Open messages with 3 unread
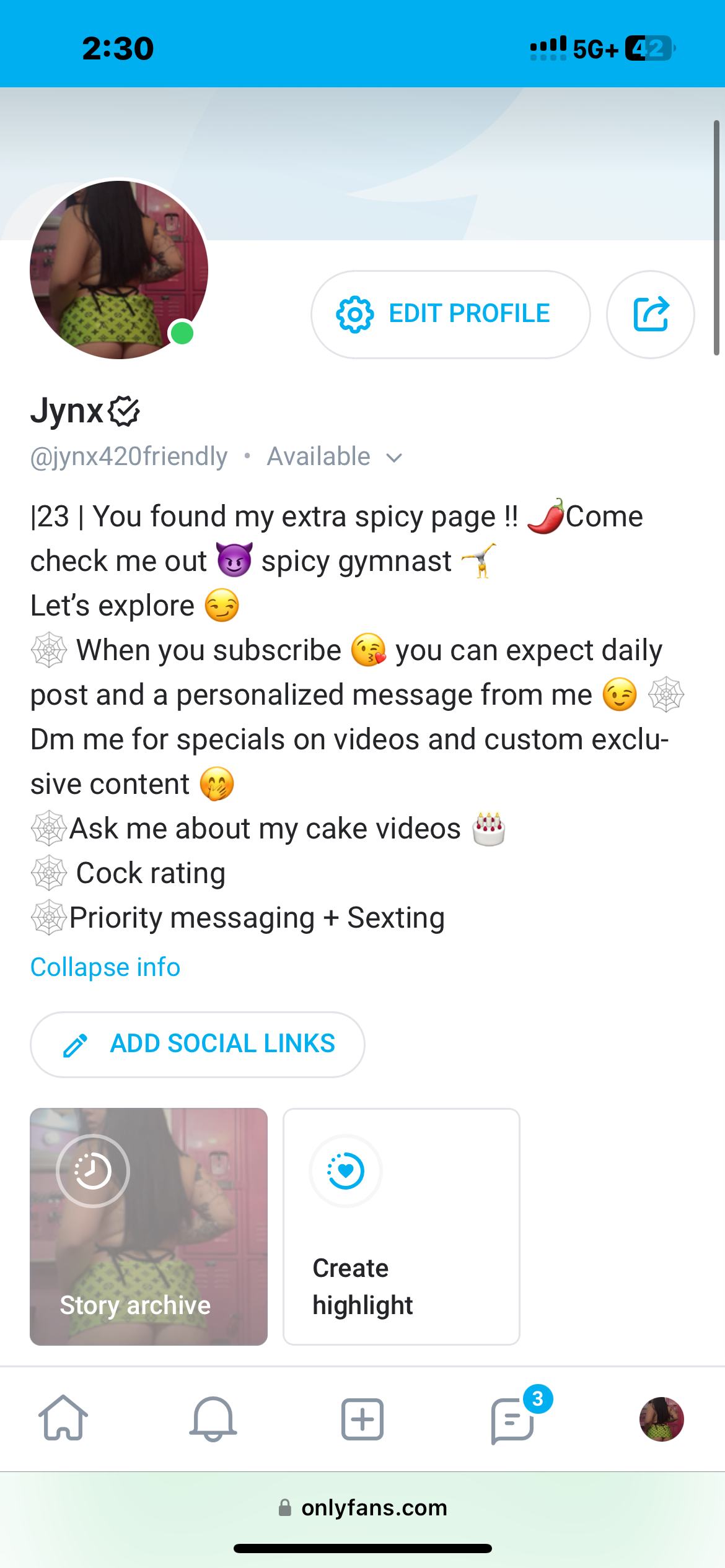The height and width of the screenshot is (1568, 725). [513, 1419]
